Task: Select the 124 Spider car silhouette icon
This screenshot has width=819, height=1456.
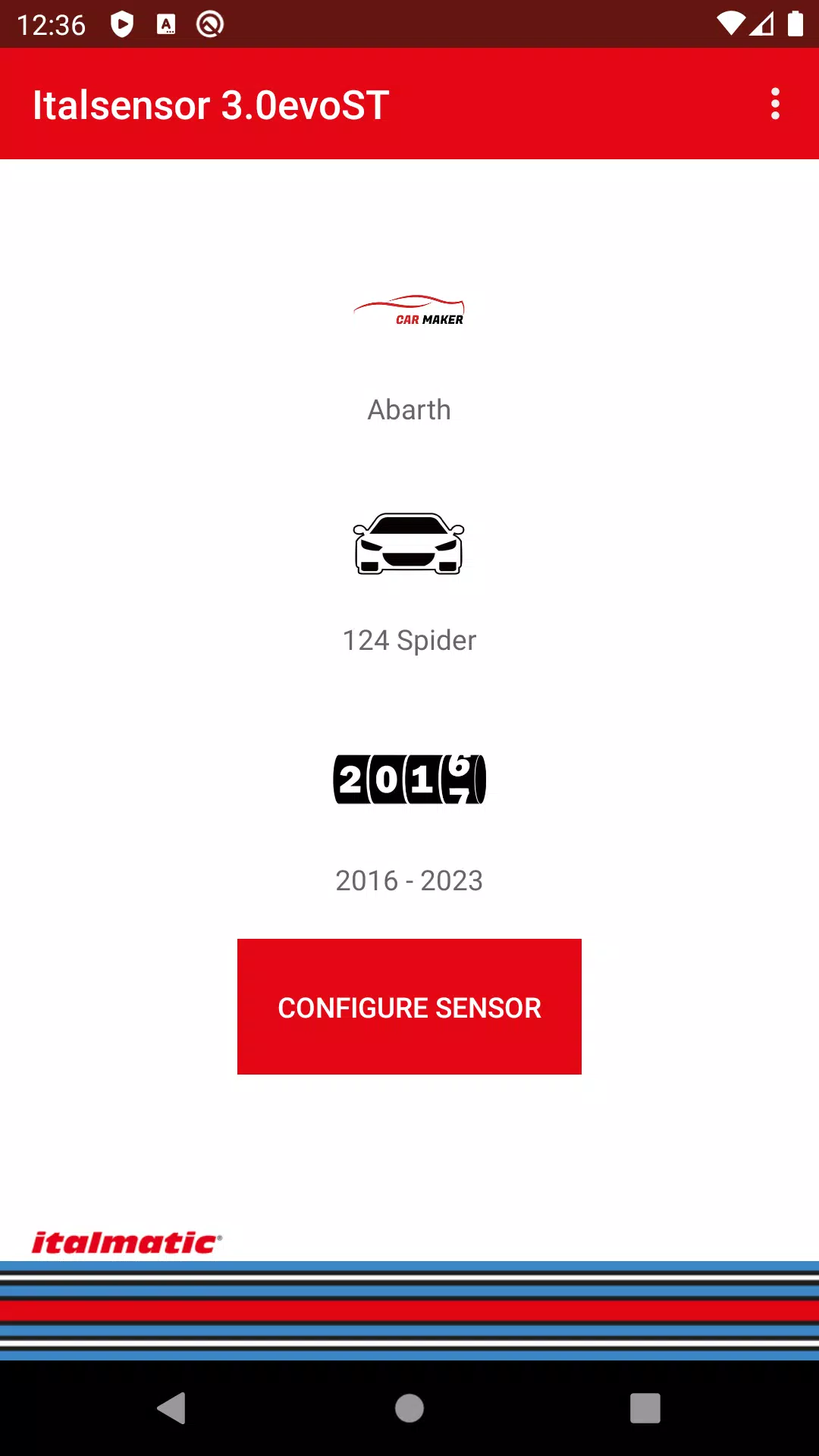Action: click(409, 544)
